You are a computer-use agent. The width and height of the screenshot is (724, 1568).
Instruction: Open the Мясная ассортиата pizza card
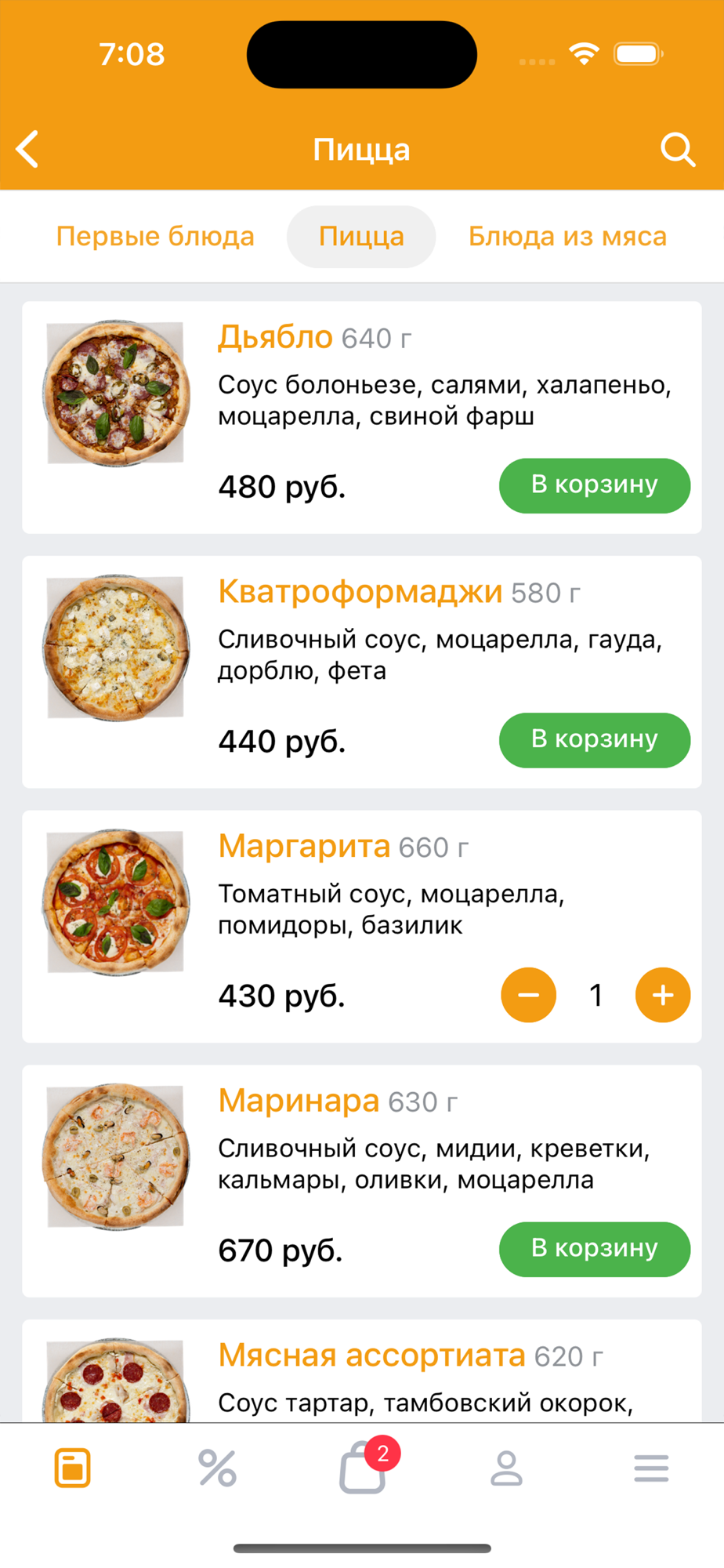coord(371,1356)
